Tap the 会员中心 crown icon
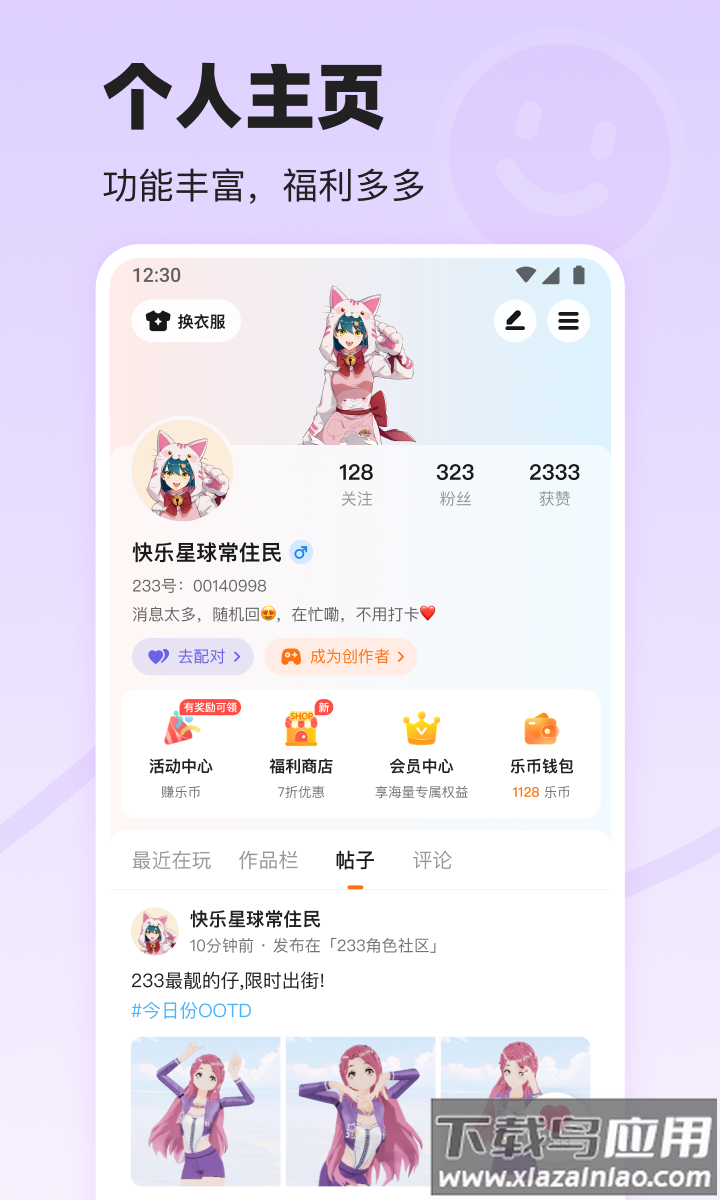 pos(420,730)
